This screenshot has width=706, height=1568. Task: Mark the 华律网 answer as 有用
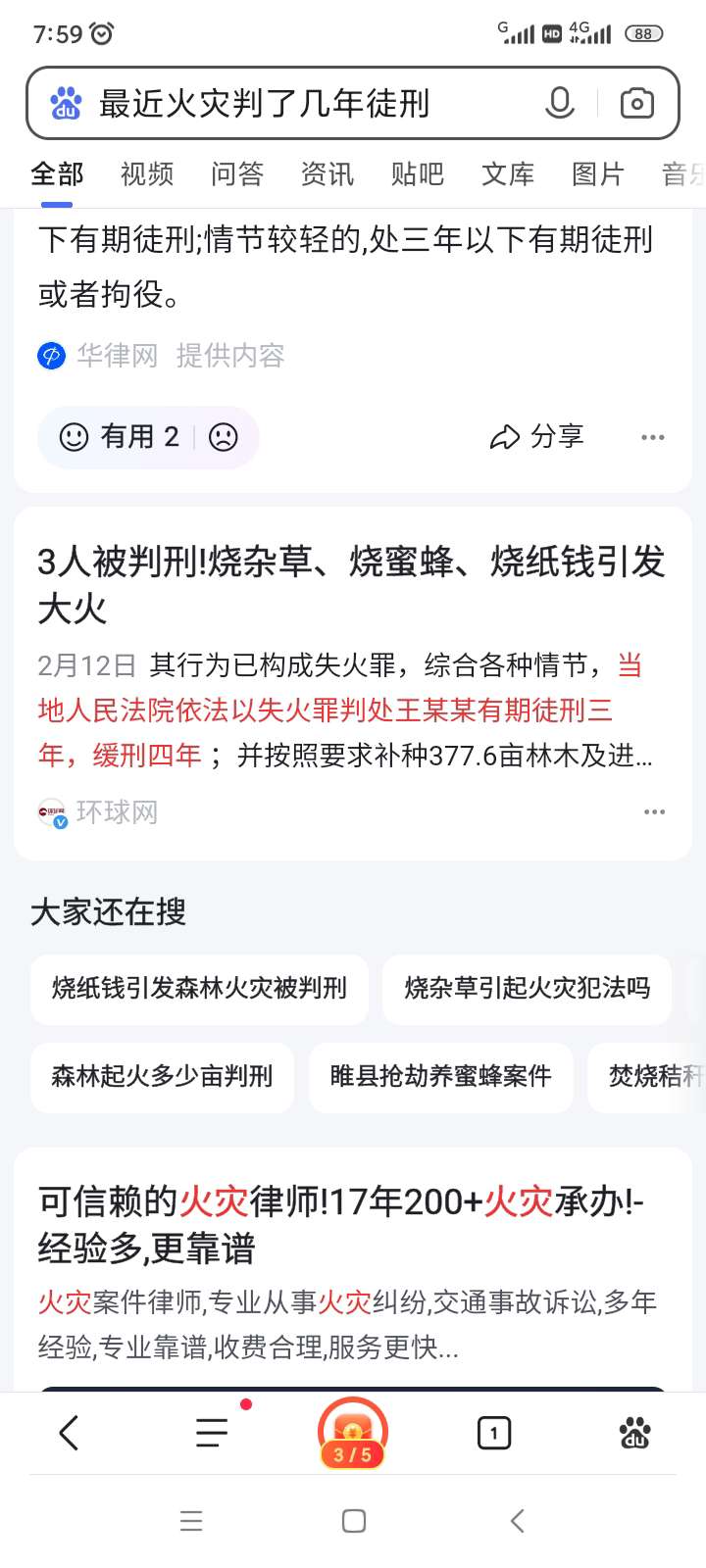click(x=120, y=437)
